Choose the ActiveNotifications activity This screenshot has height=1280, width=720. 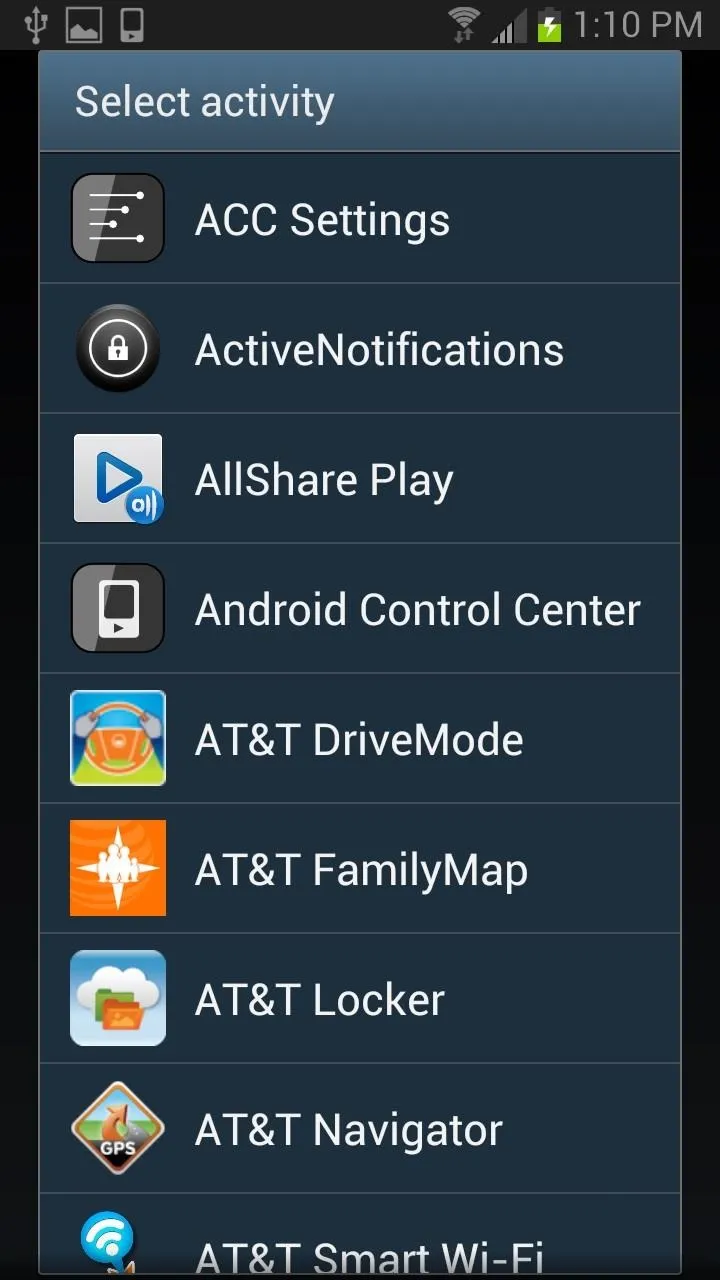tap(360, 348)
